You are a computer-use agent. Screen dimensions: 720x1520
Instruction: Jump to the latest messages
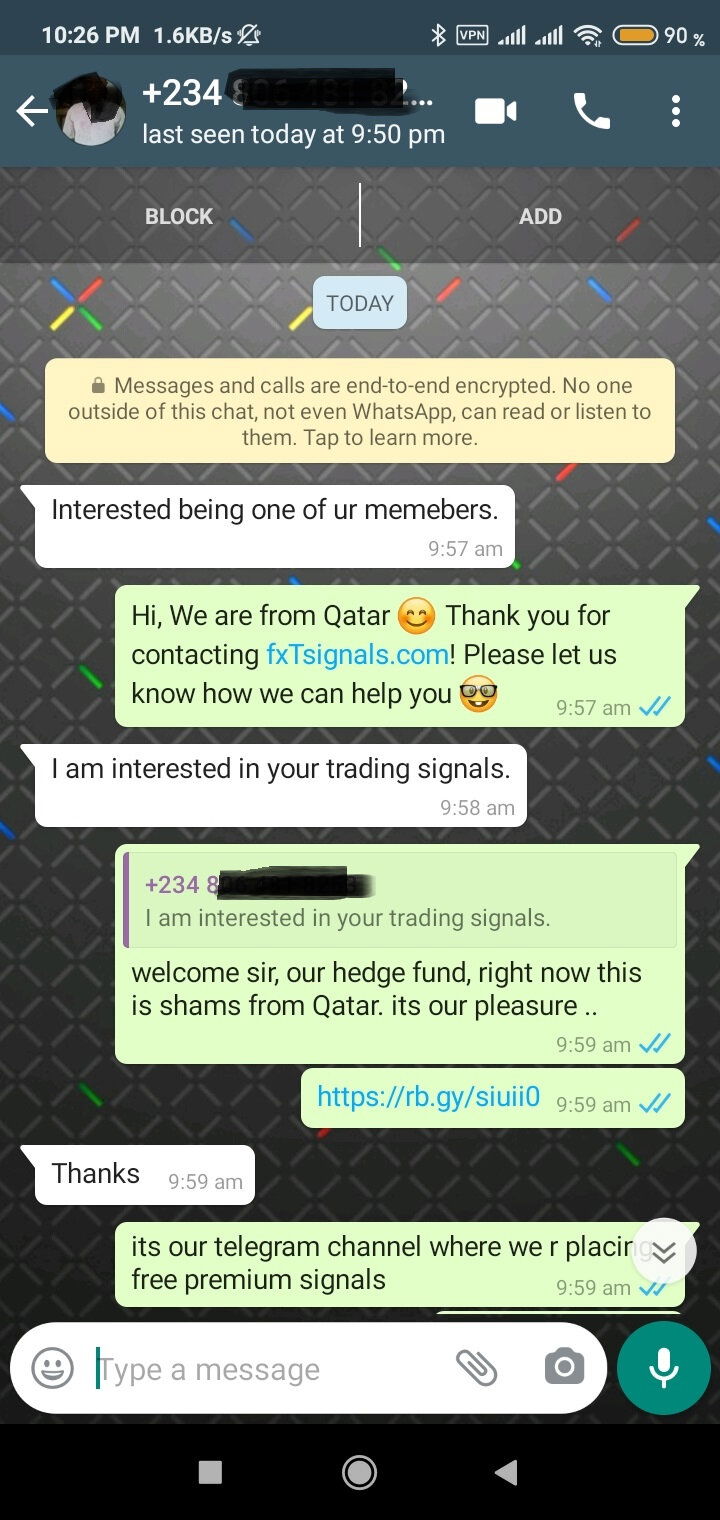point(664,1252)
